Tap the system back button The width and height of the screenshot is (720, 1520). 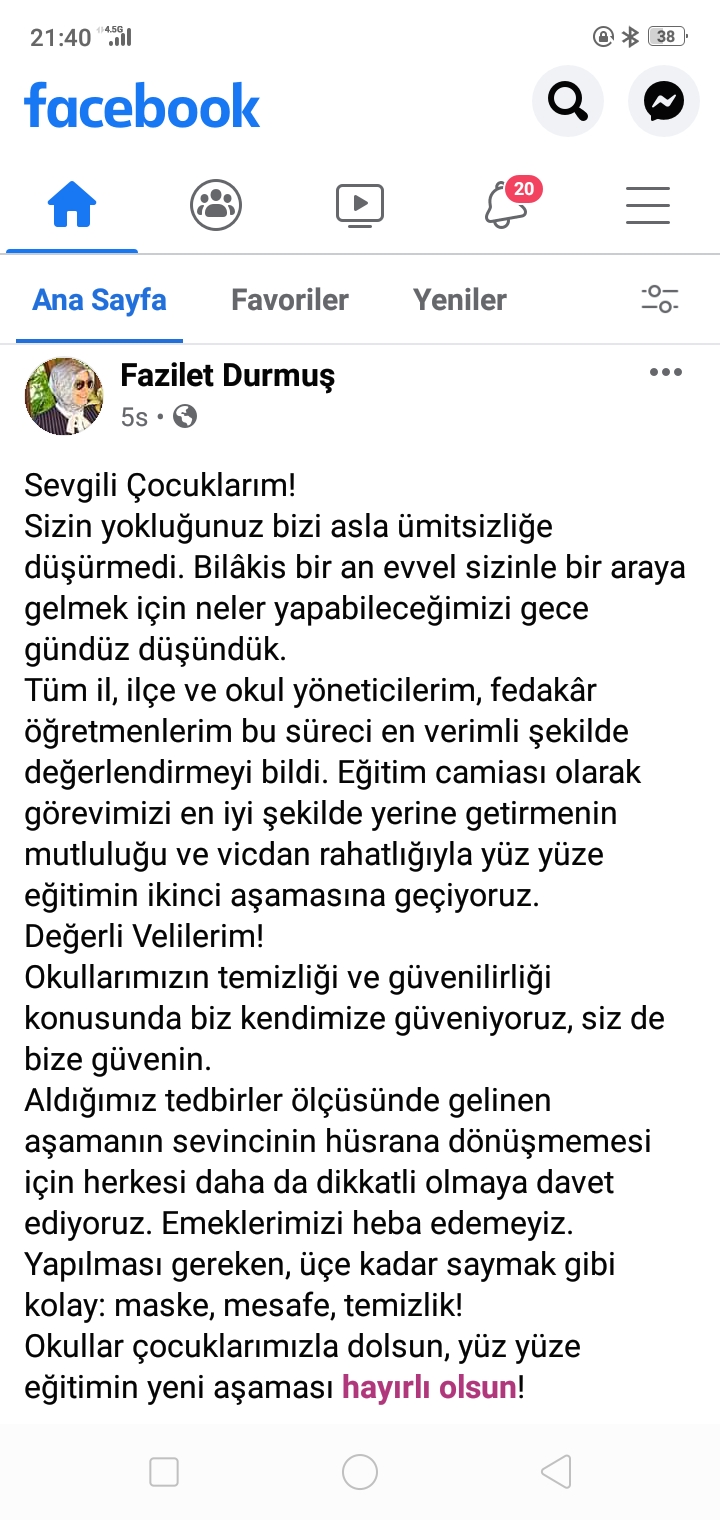pyautogui.click(x=556, y=1472)
